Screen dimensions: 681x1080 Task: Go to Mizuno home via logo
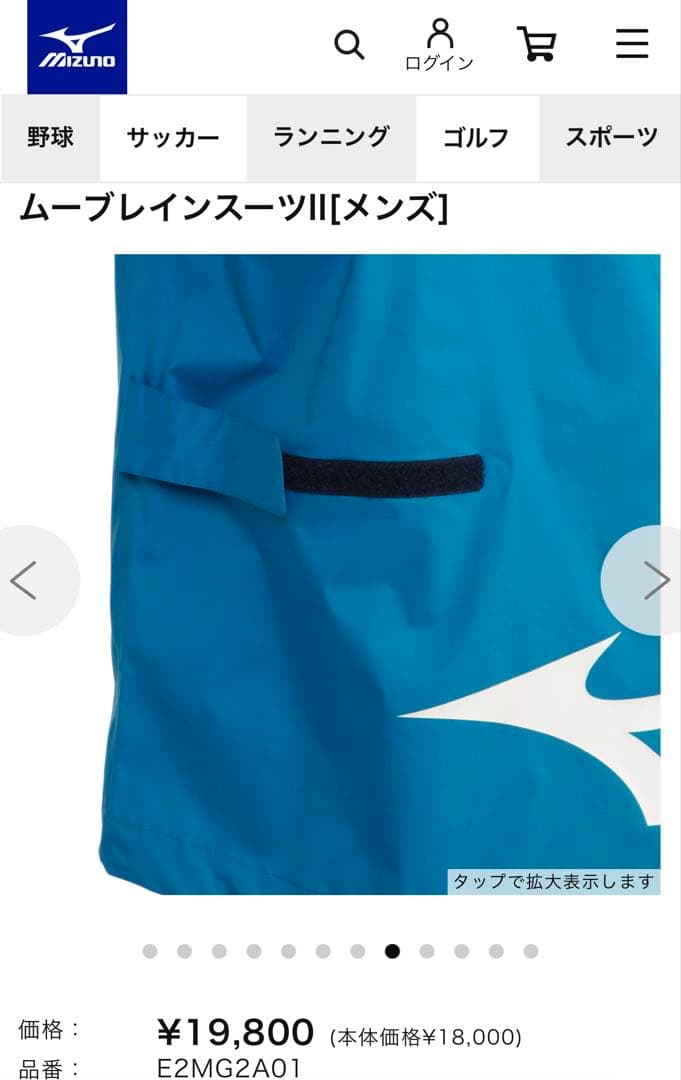click(77, 47)
